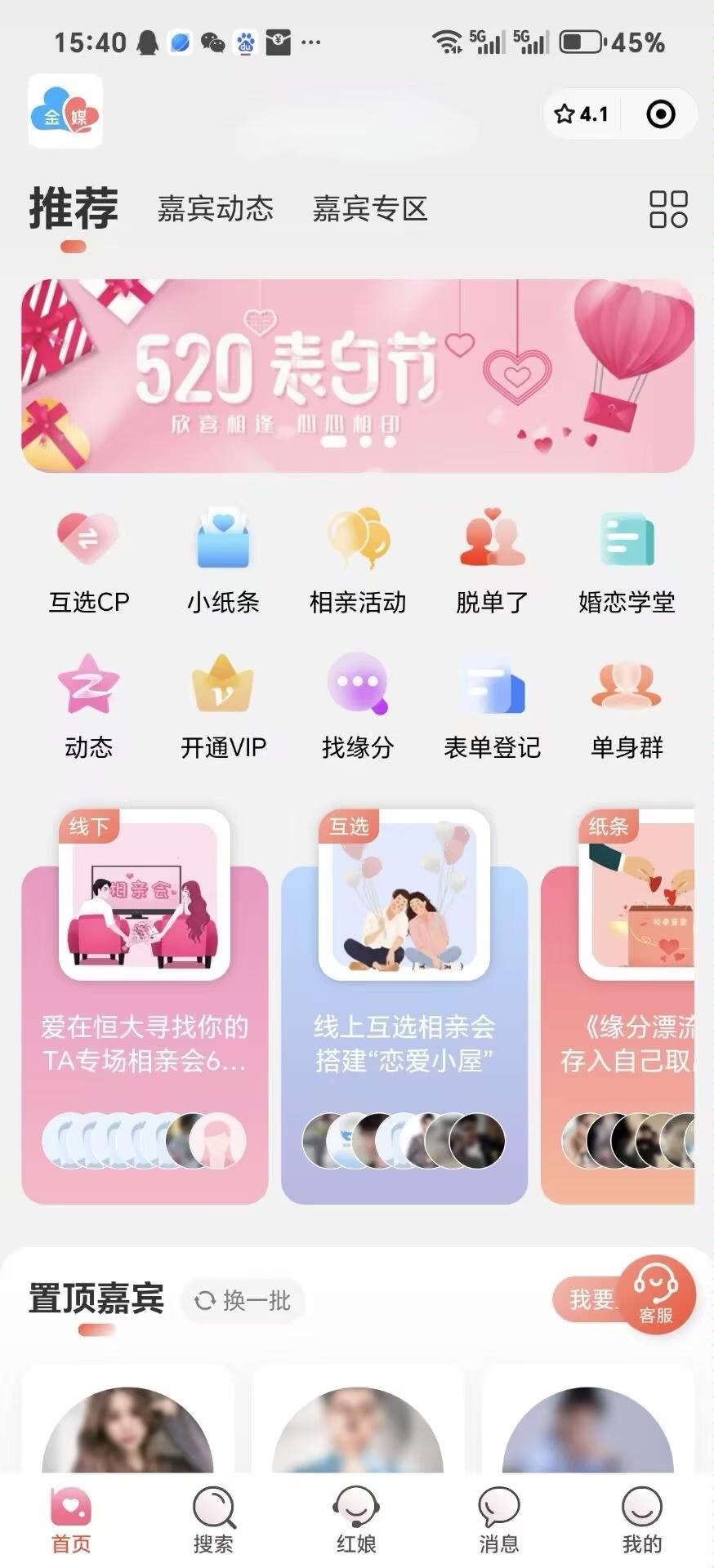Screen dimensions: 714x1568
Task: Open the grid menu icon
Action: pyautogui.click(x=668, y=209)
